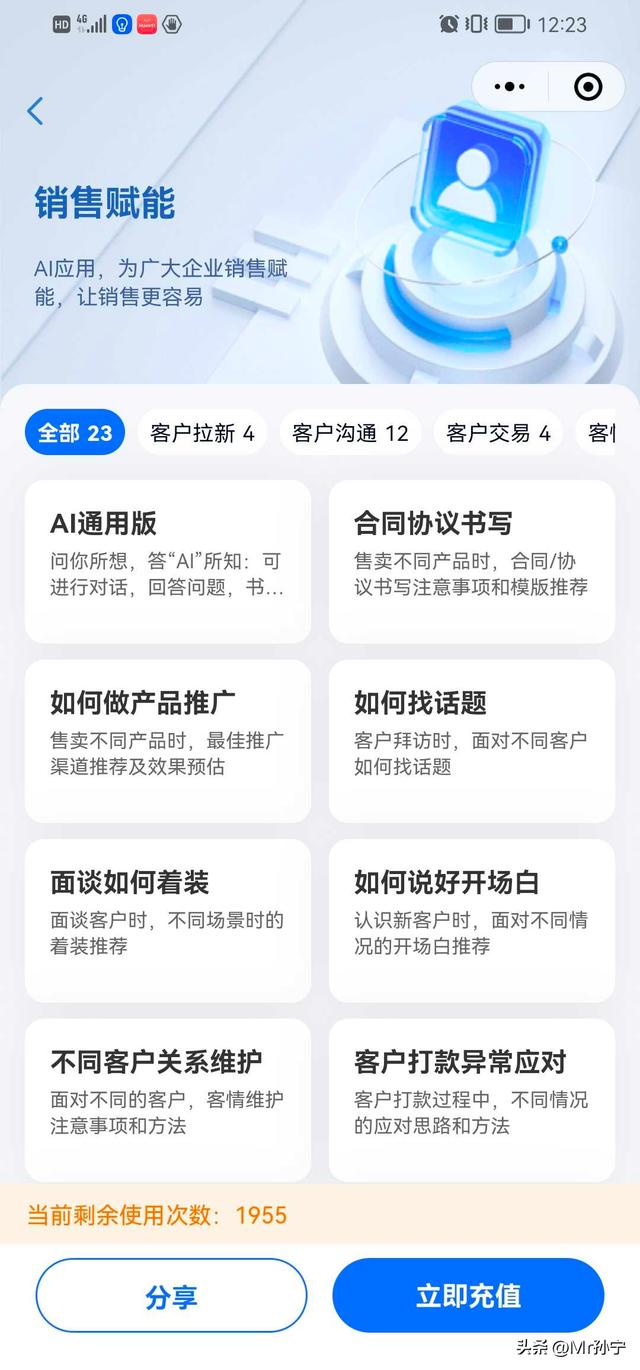Open the 合同协议书写 card
Image resolution: width=640 pixels, height=1370 pixels.
click(471, 561)
